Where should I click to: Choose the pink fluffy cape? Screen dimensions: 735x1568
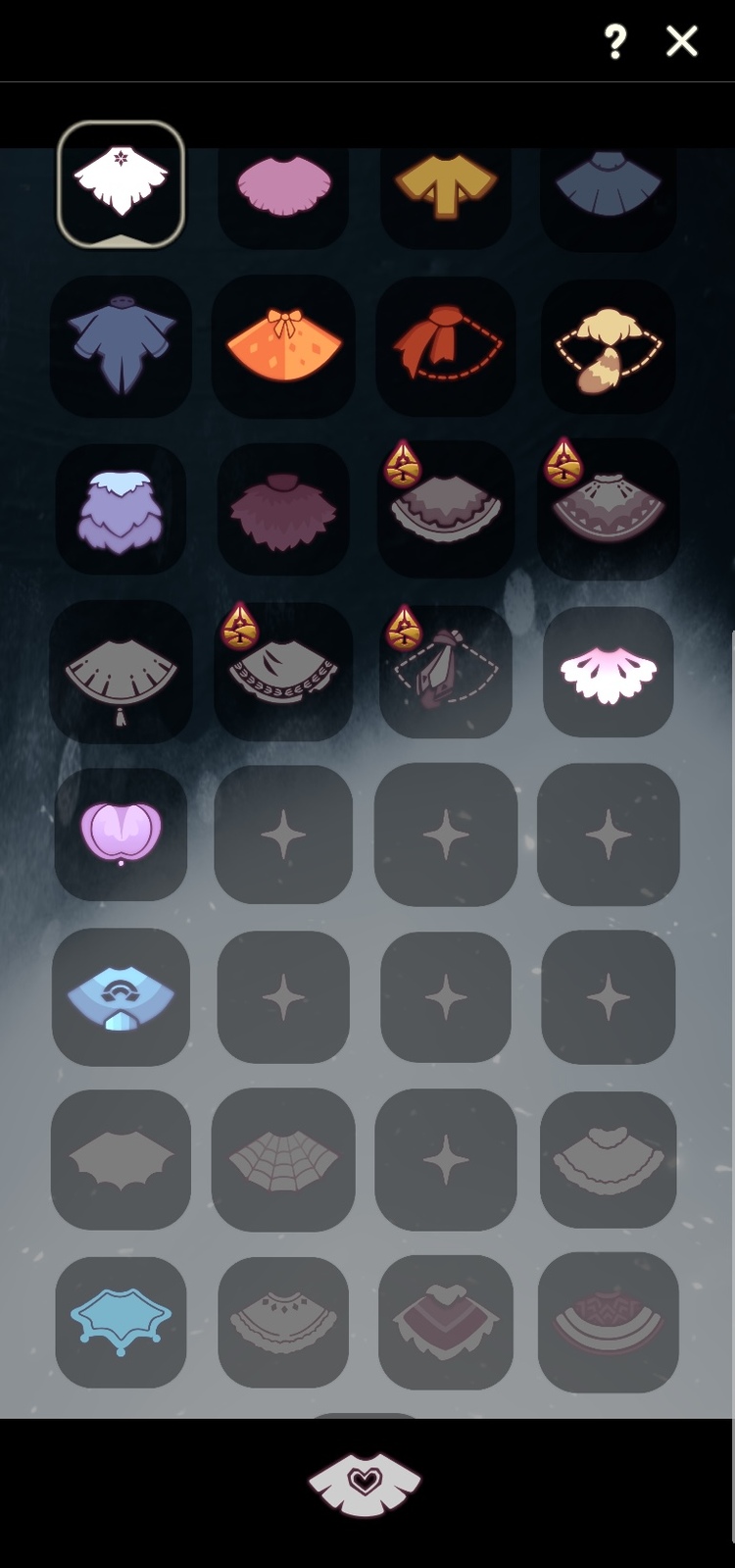coord(283,185)
